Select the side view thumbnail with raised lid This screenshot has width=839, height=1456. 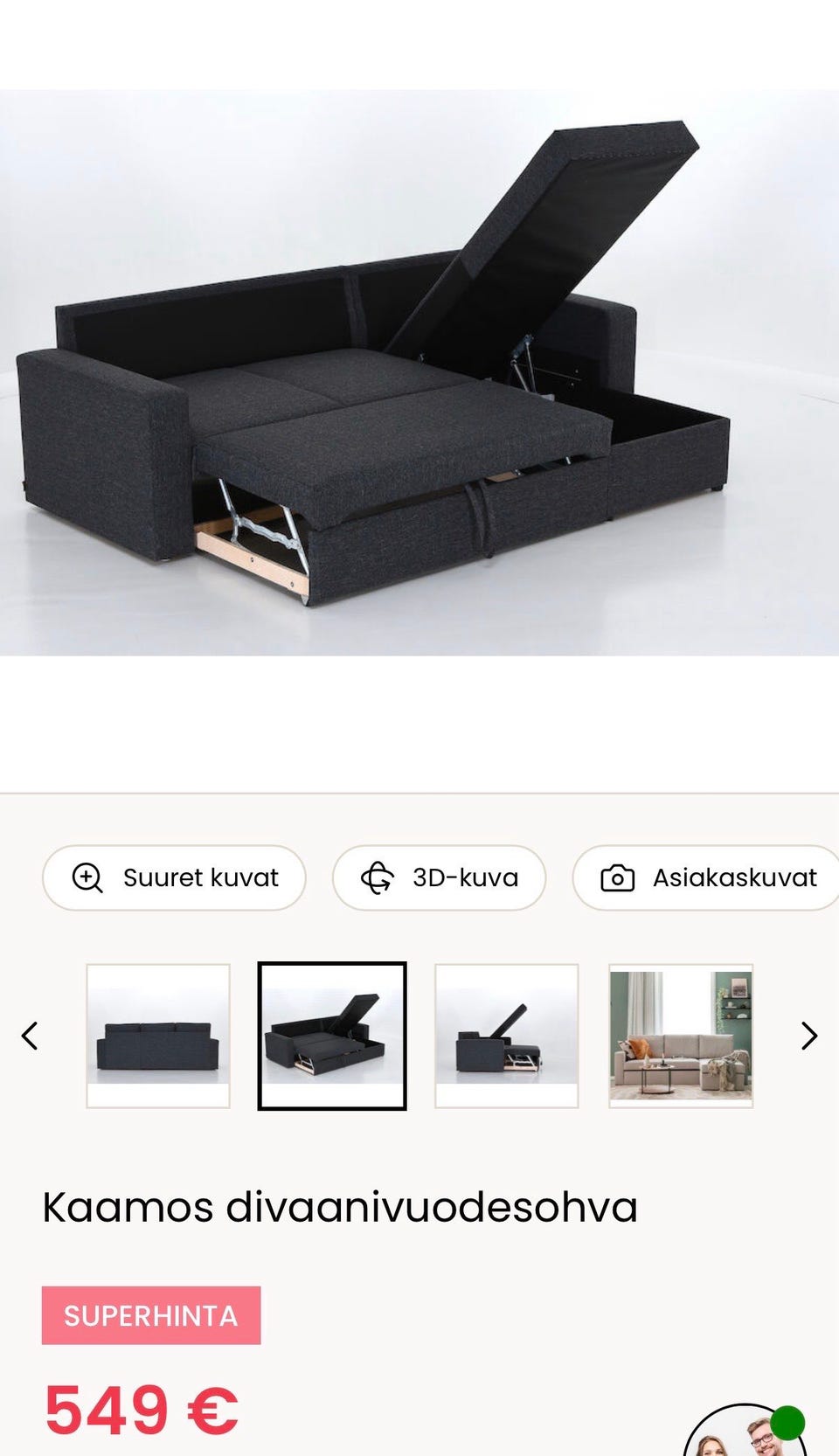point(507,1036)
